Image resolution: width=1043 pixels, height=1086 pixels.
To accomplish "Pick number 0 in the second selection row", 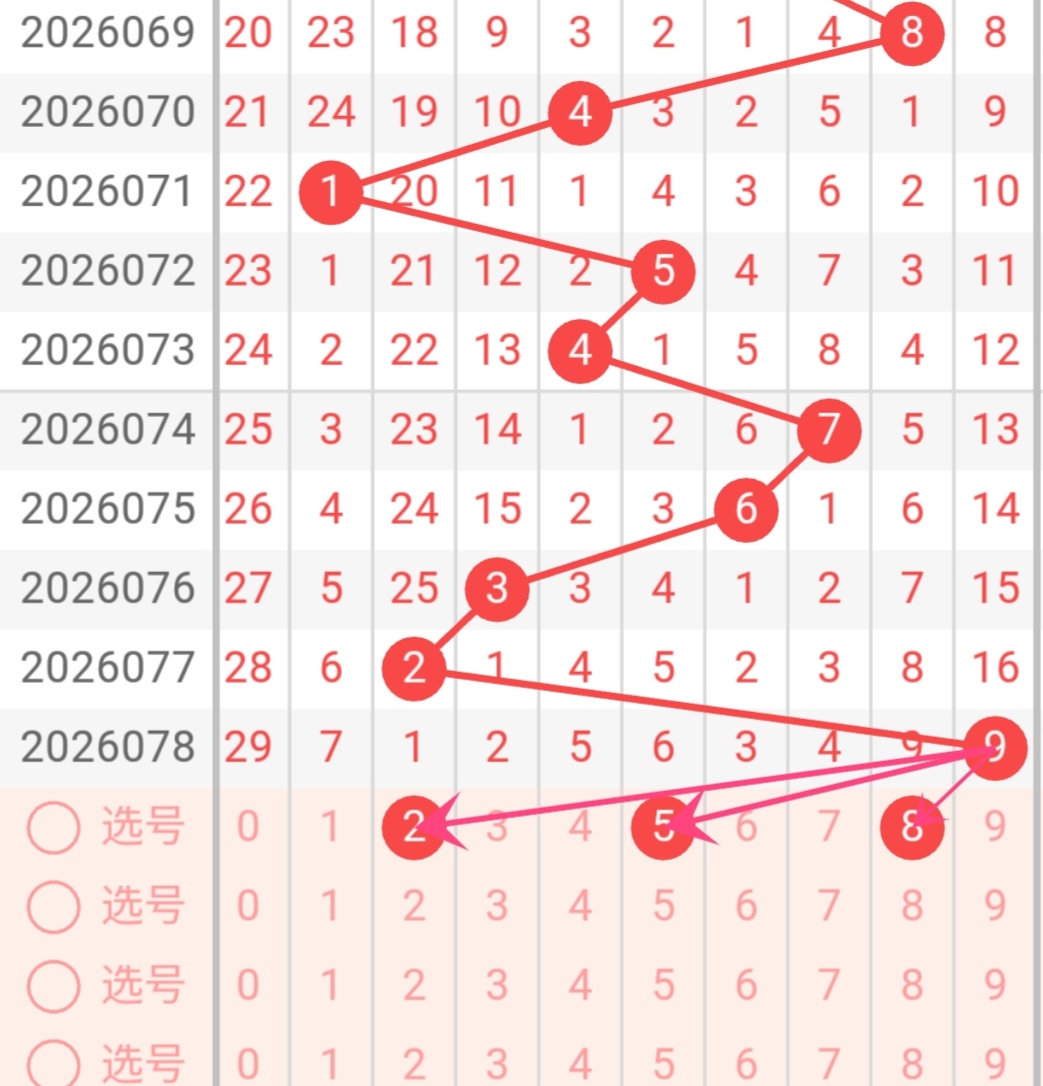I will click(x=247, y=907).
